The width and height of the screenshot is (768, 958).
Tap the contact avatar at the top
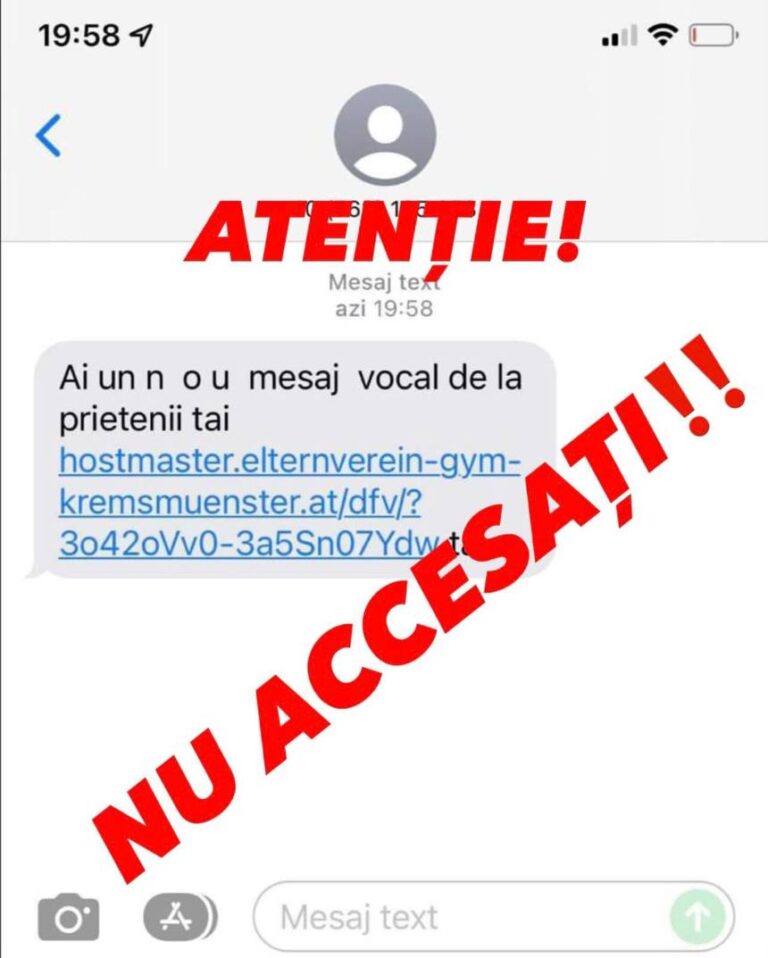click(384, 136)
